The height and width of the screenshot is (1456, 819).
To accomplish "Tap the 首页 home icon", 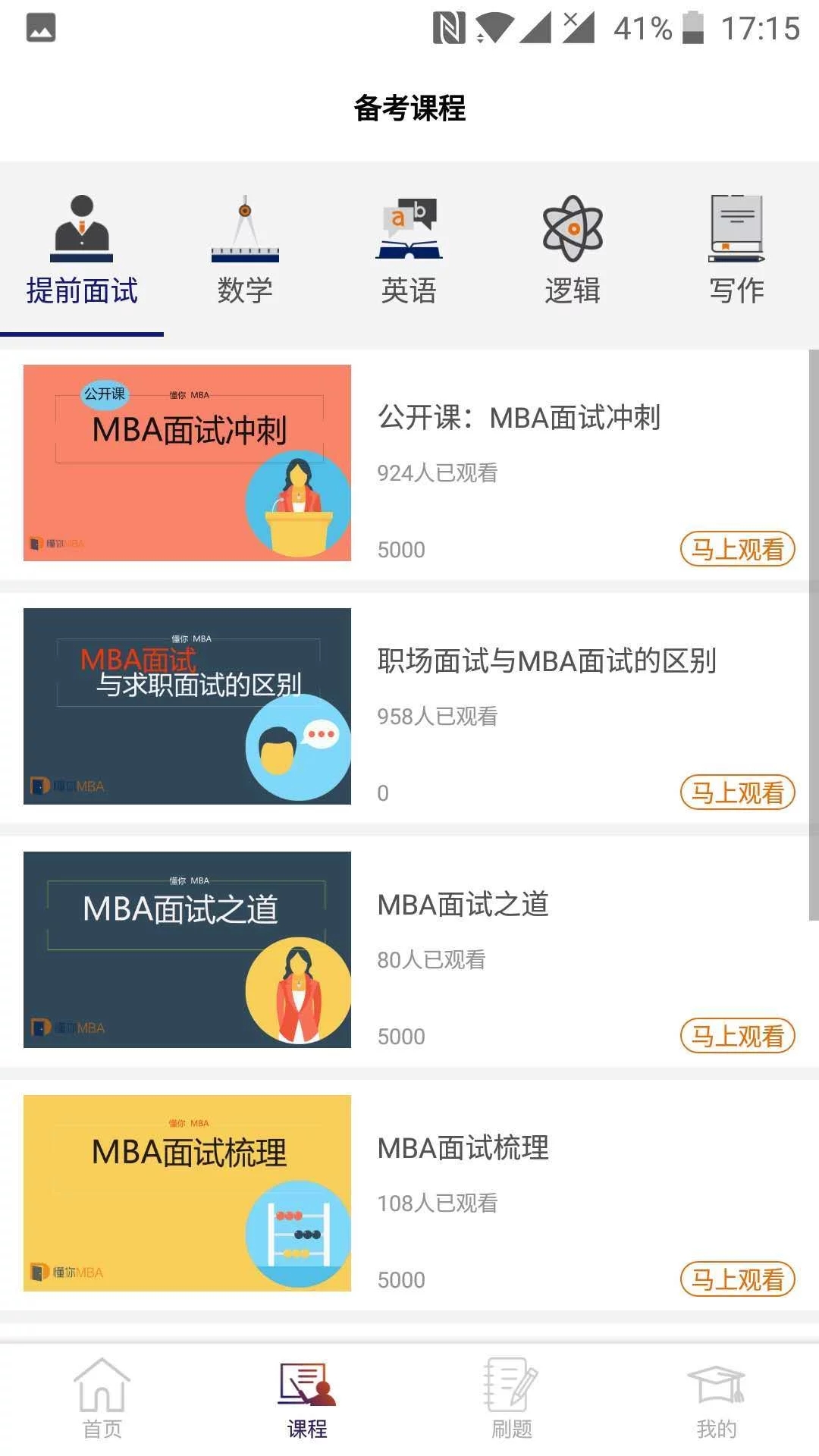I will tap(102, 1399).
